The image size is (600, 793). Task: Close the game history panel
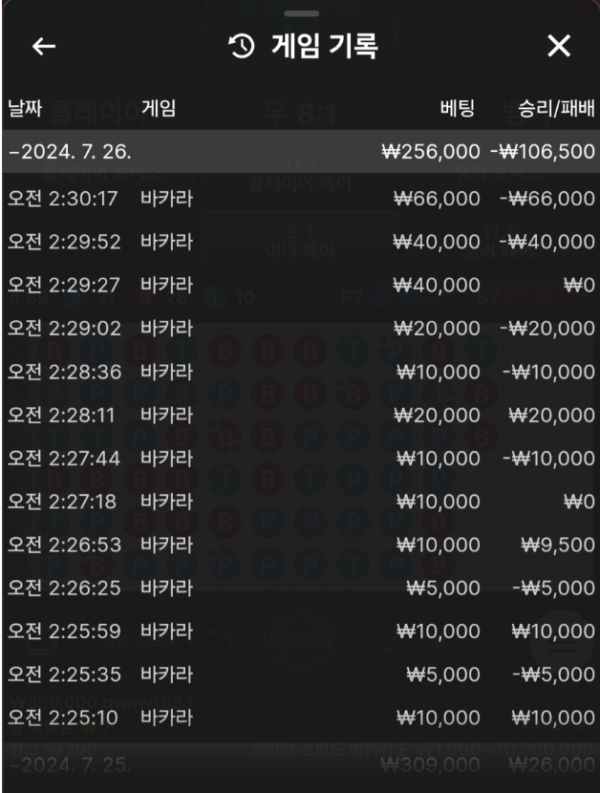point(559,46)
